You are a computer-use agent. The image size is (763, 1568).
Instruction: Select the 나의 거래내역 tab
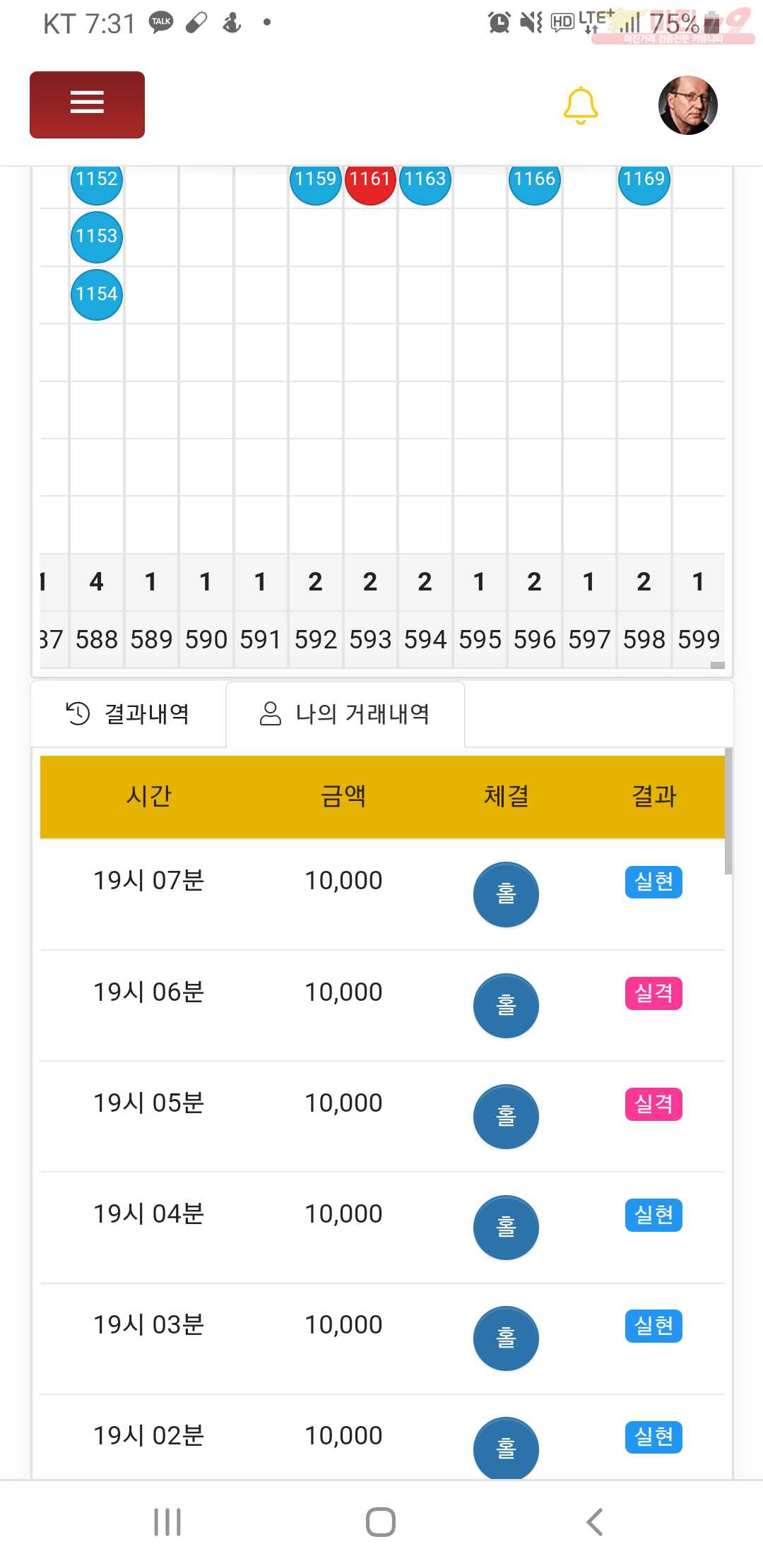345,714
